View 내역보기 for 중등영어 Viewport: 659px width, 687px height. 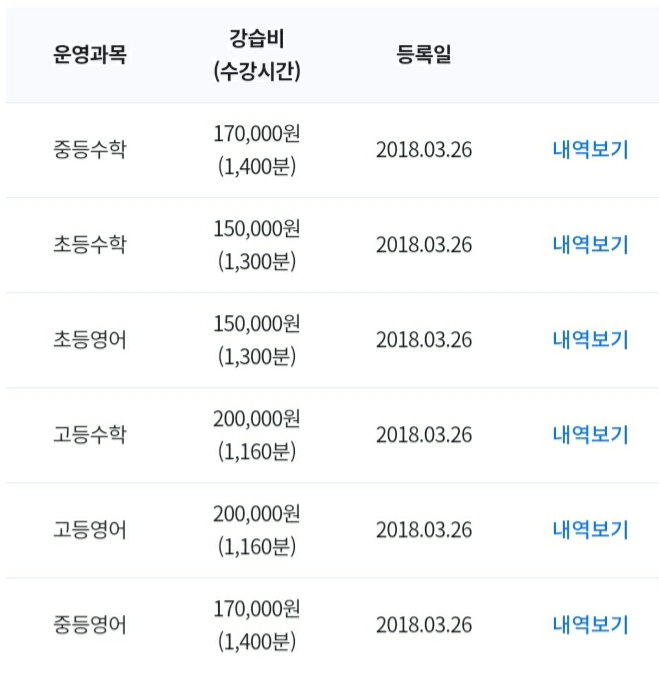(590, 625)
